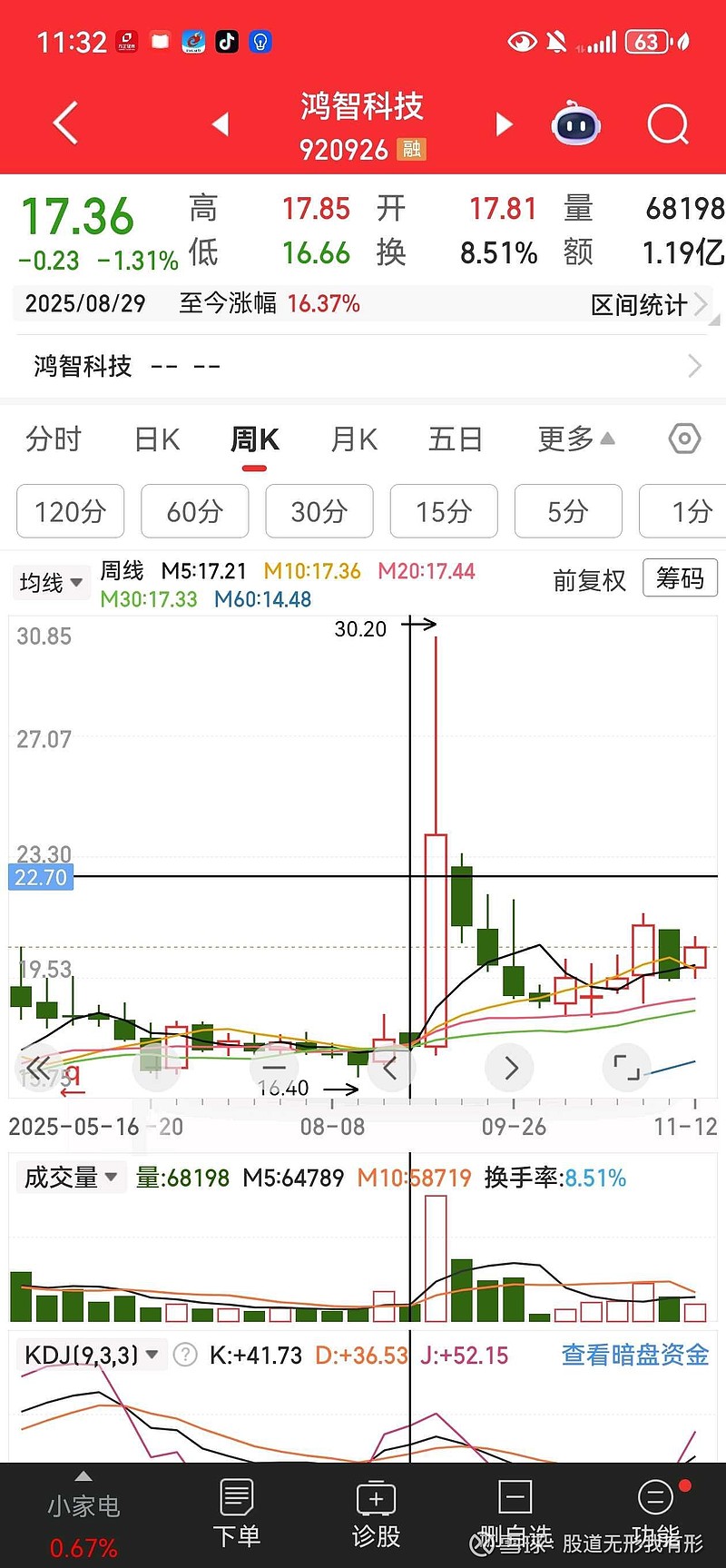Switch to the 日K daily chart tab

[155, 439]
